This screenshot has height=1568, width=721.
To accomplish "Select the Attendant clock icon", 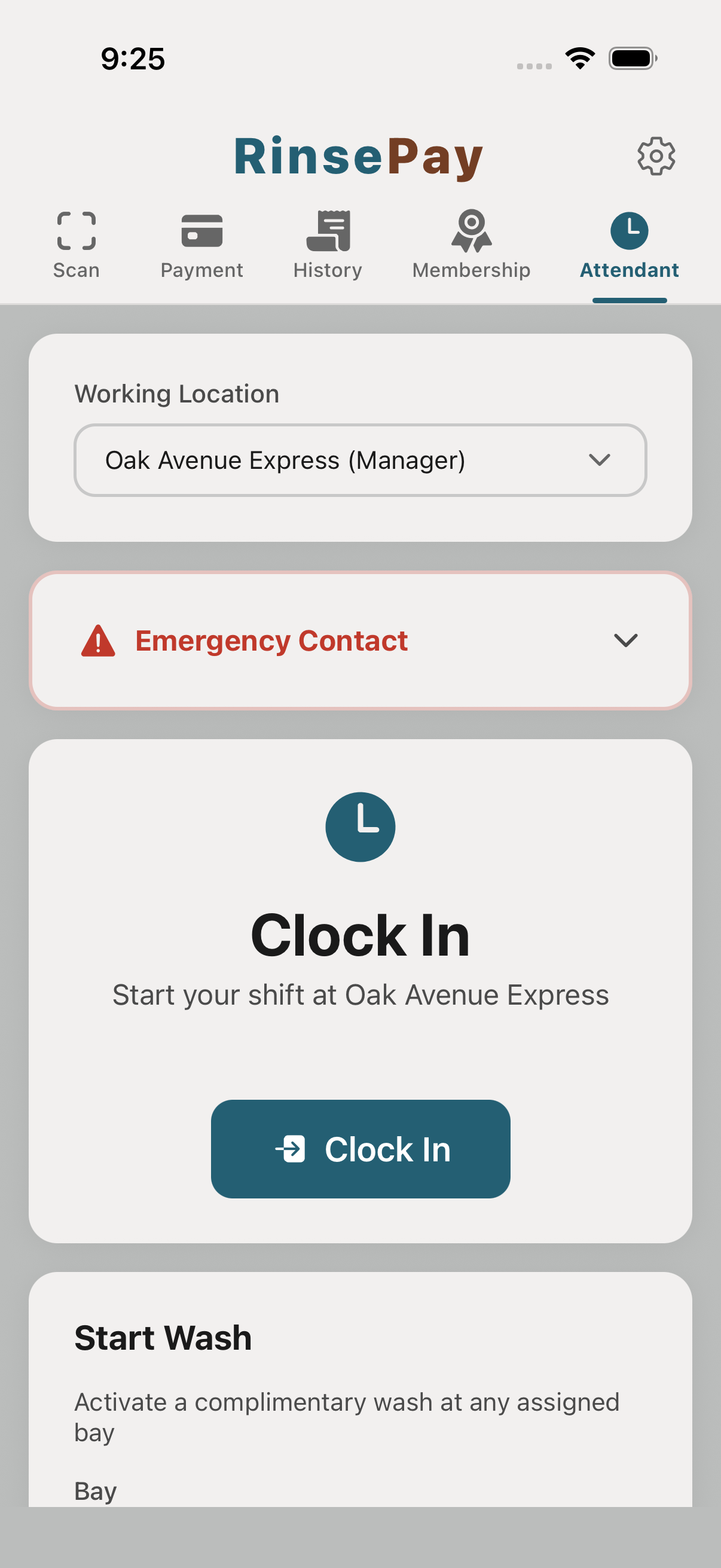I will coord(629,230).
